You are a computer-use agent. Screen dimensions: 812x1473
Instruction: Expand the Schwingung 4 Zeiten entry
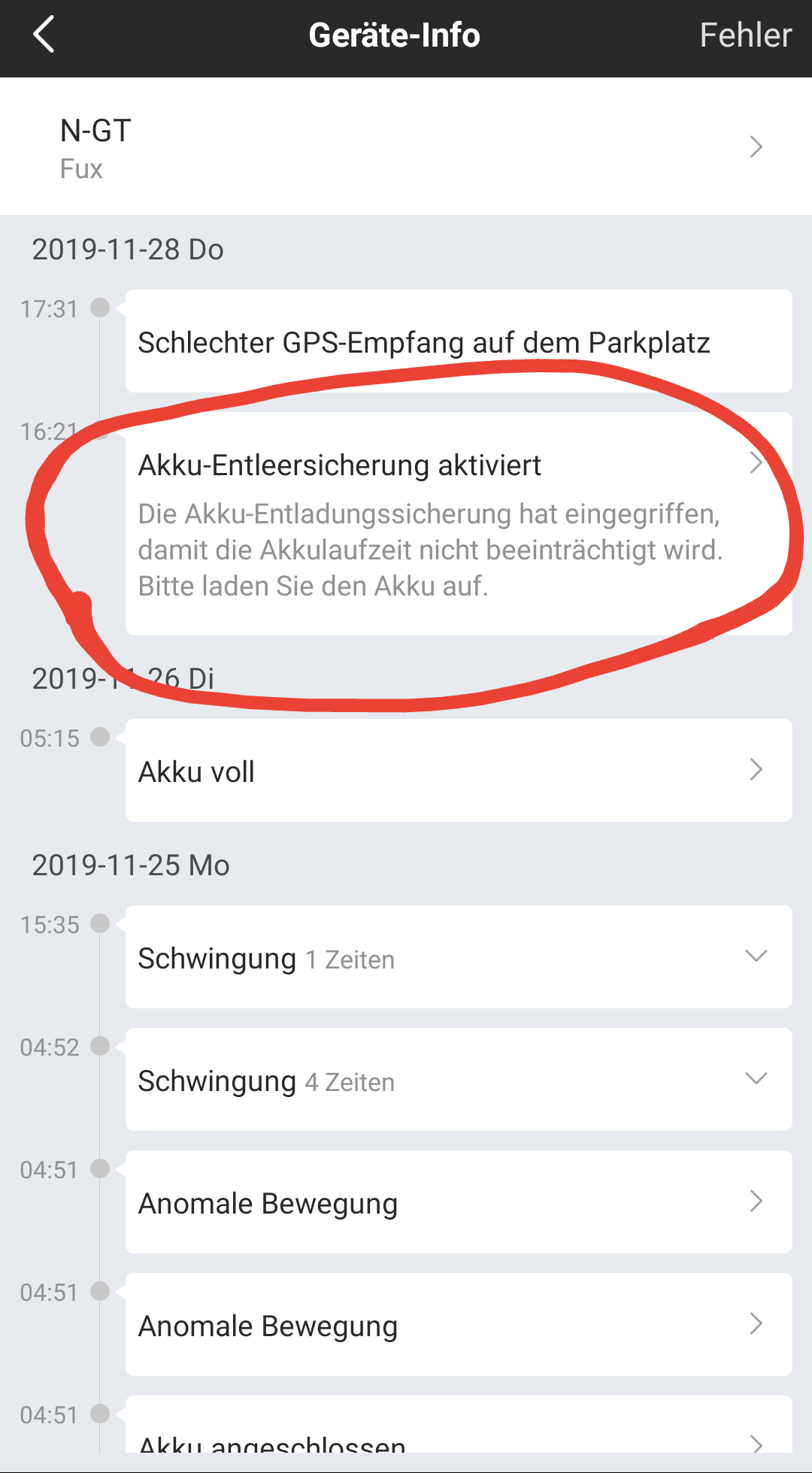(459, 1080)
